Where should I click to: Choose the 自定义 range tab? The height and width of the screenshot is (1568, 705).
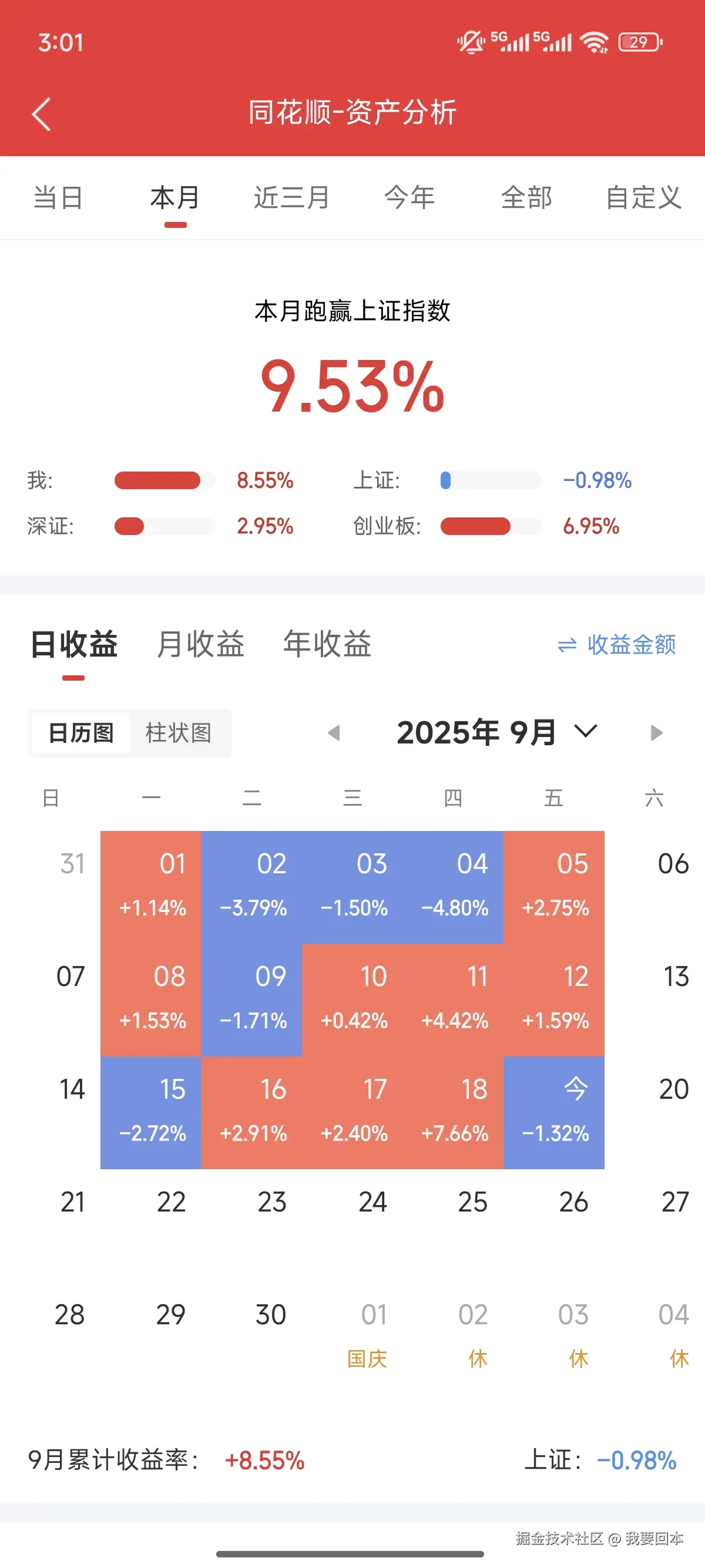[643, 198]
